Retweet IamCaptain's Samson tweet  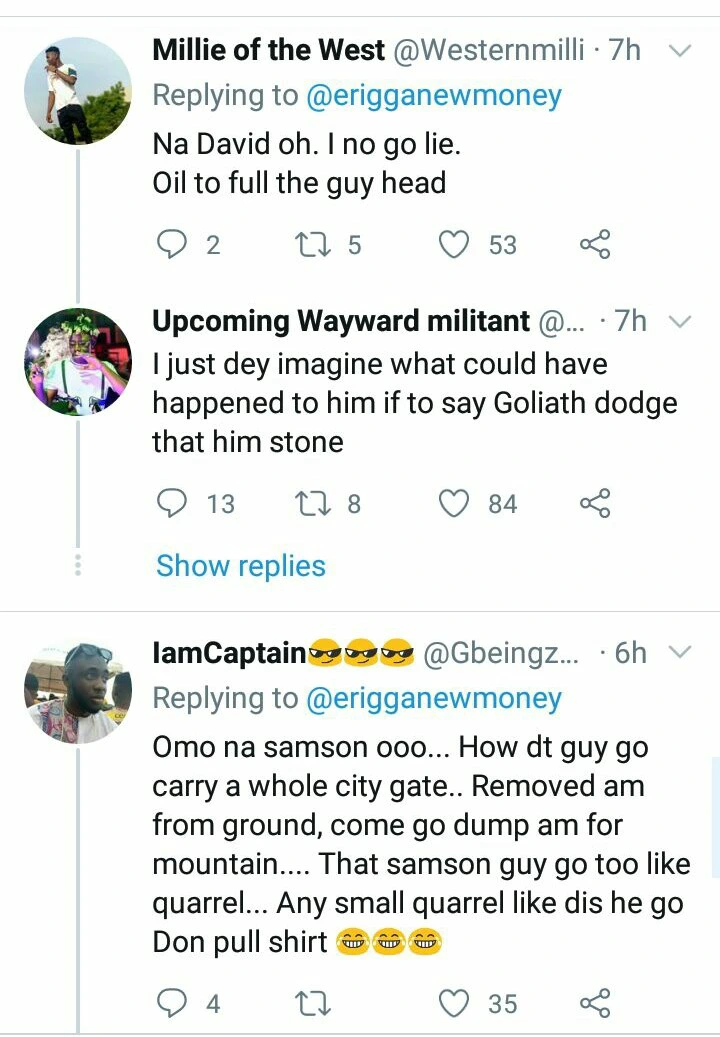tap(314, 1002)
